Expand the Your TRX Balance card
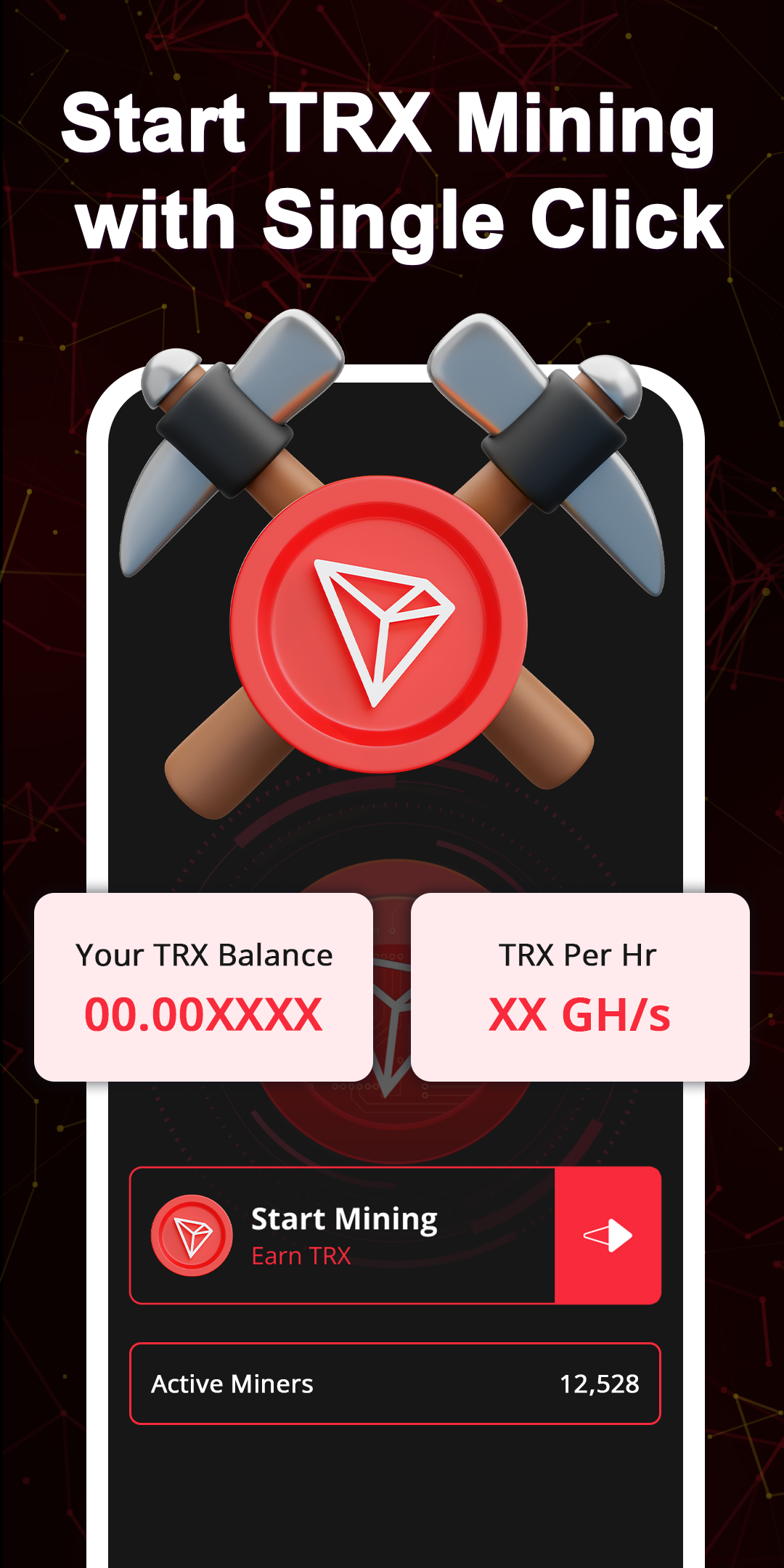 205,984
